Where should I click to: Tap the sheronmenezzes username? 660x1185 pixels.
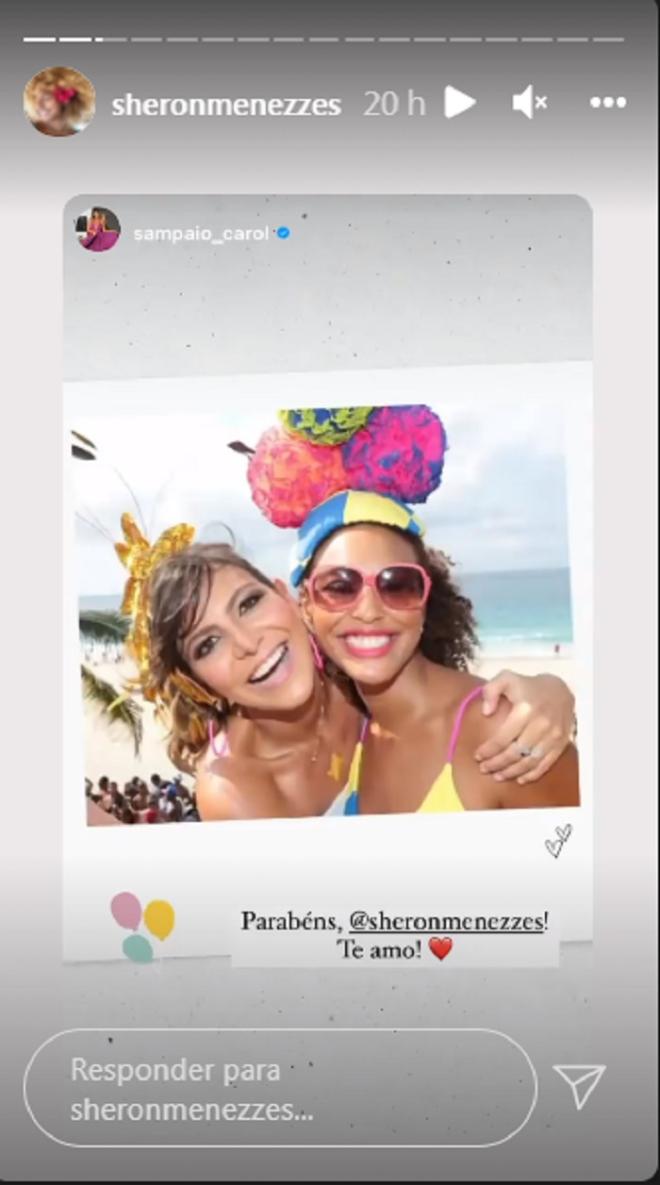[226, 103]
